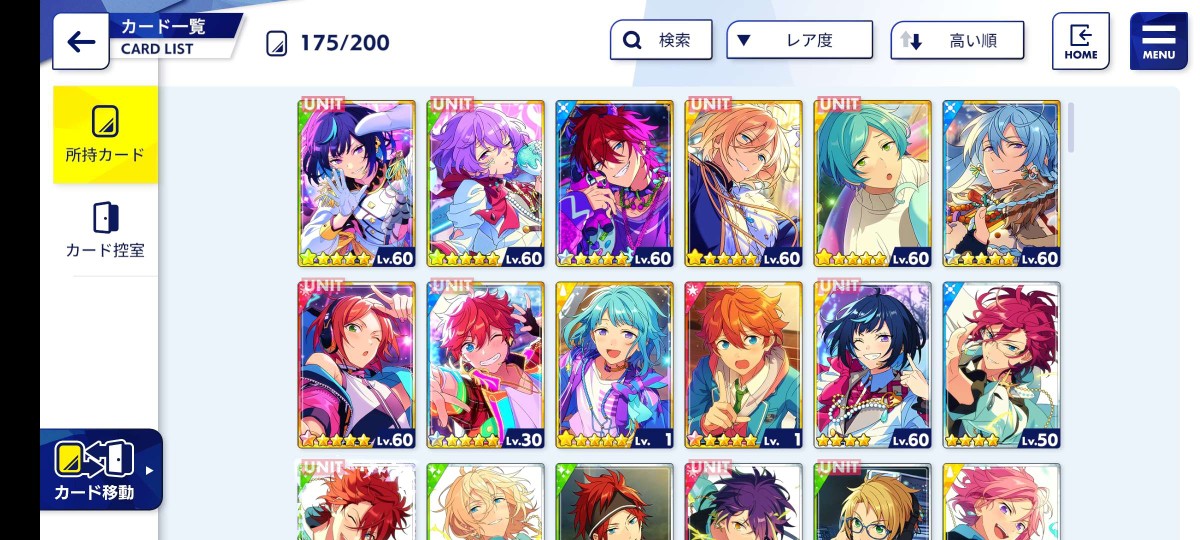
Task: Tap the カード移動 button
Action: [x=100, y=469]
